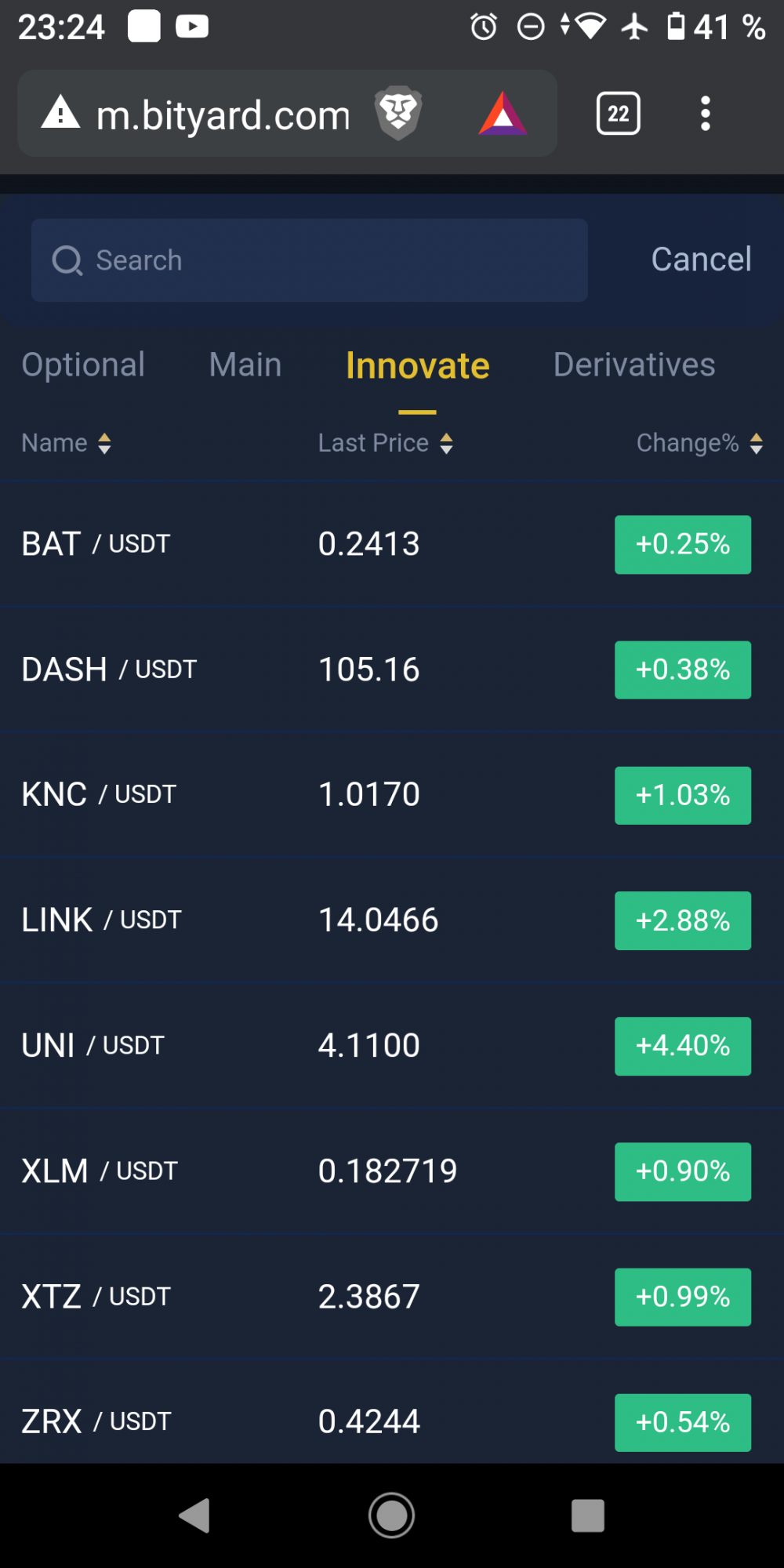Sort the list by Last Price

tap(386, 443)
